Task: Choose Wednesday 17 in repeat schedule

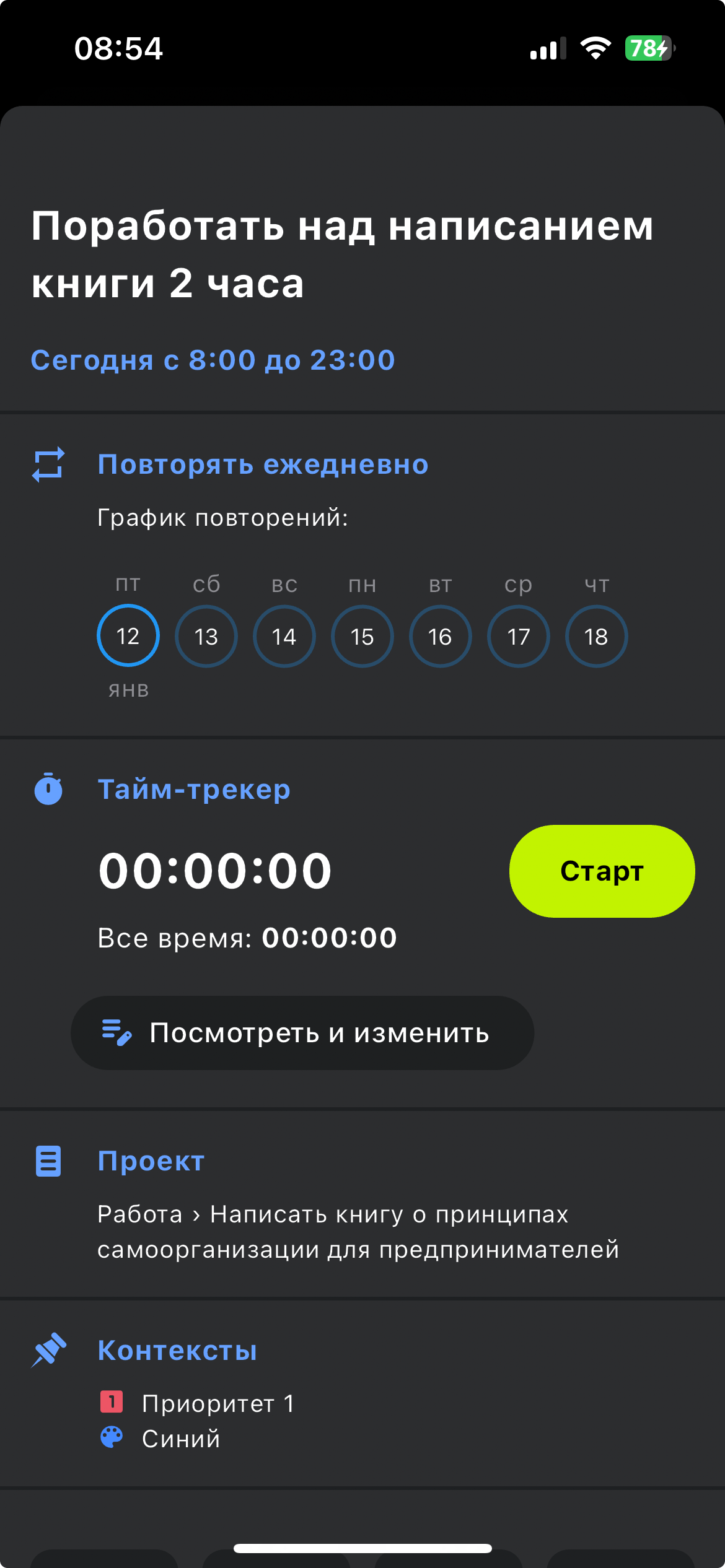Action: pyautogui.click(x=519, y=636)
